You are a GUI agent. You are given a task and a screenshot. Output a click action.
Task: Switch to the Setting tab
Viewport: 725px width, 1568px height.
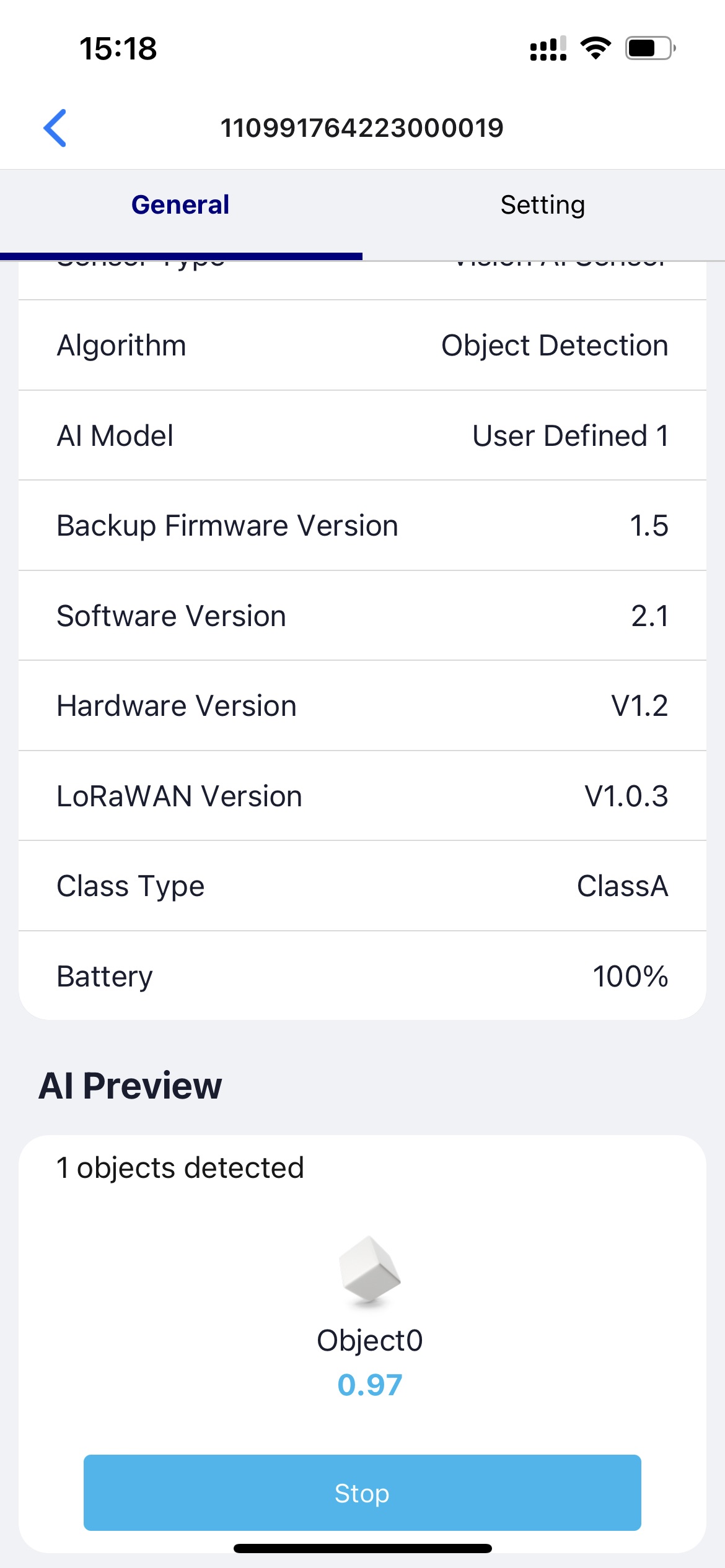543,206
